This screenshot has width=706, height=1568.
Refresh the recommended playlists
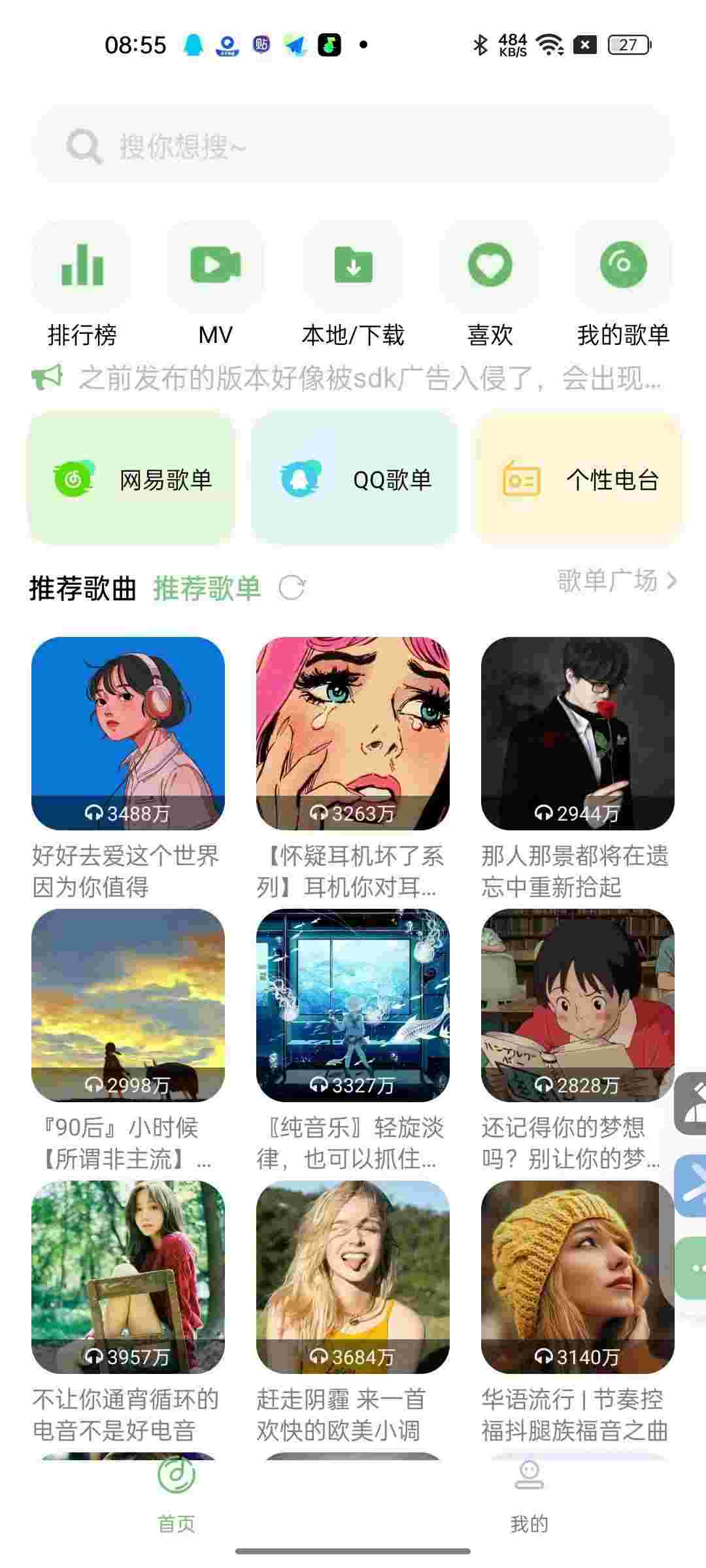[292, 587]
